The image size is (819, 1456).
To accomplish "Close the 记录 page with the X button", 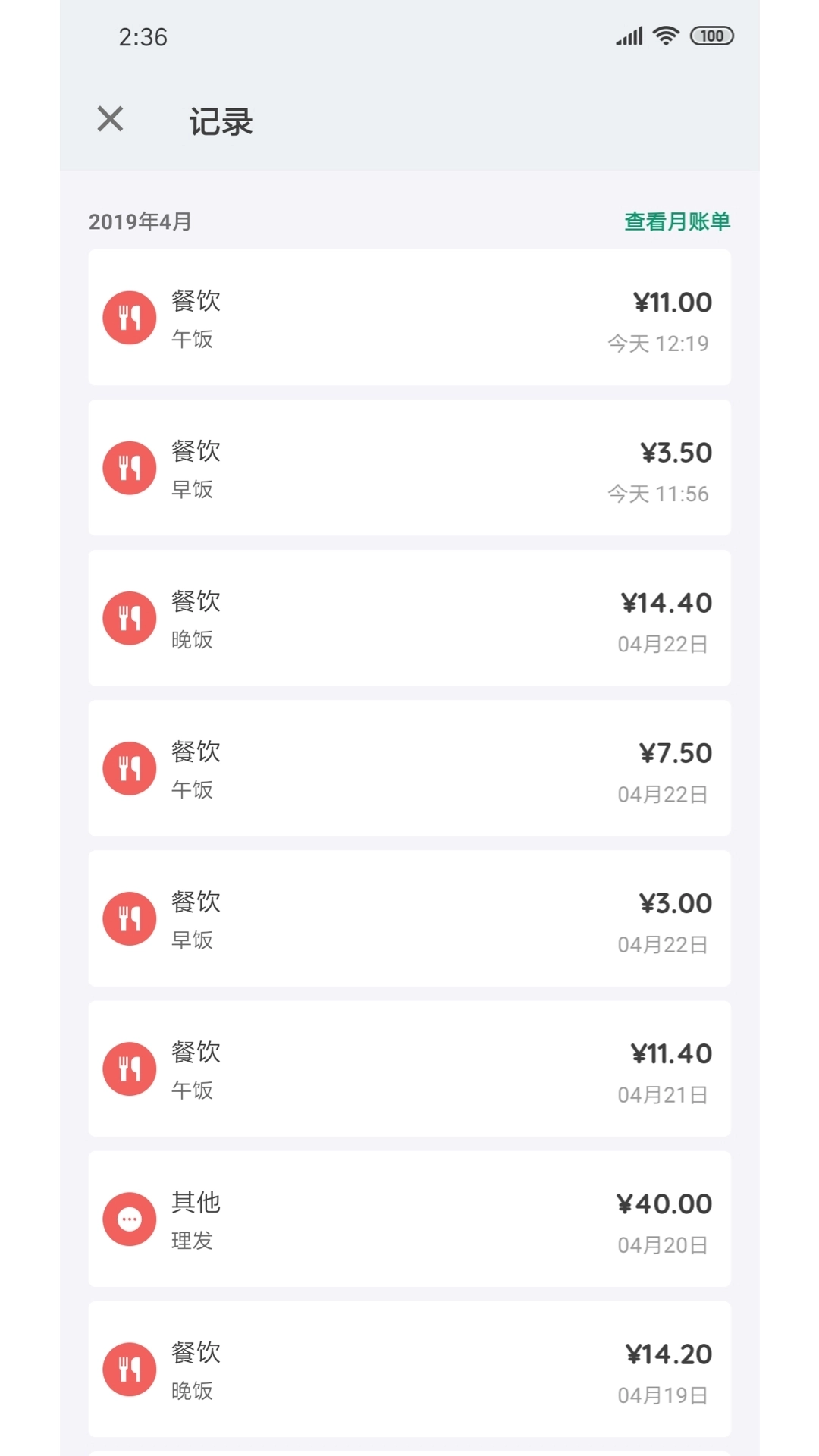I will 110,120.
